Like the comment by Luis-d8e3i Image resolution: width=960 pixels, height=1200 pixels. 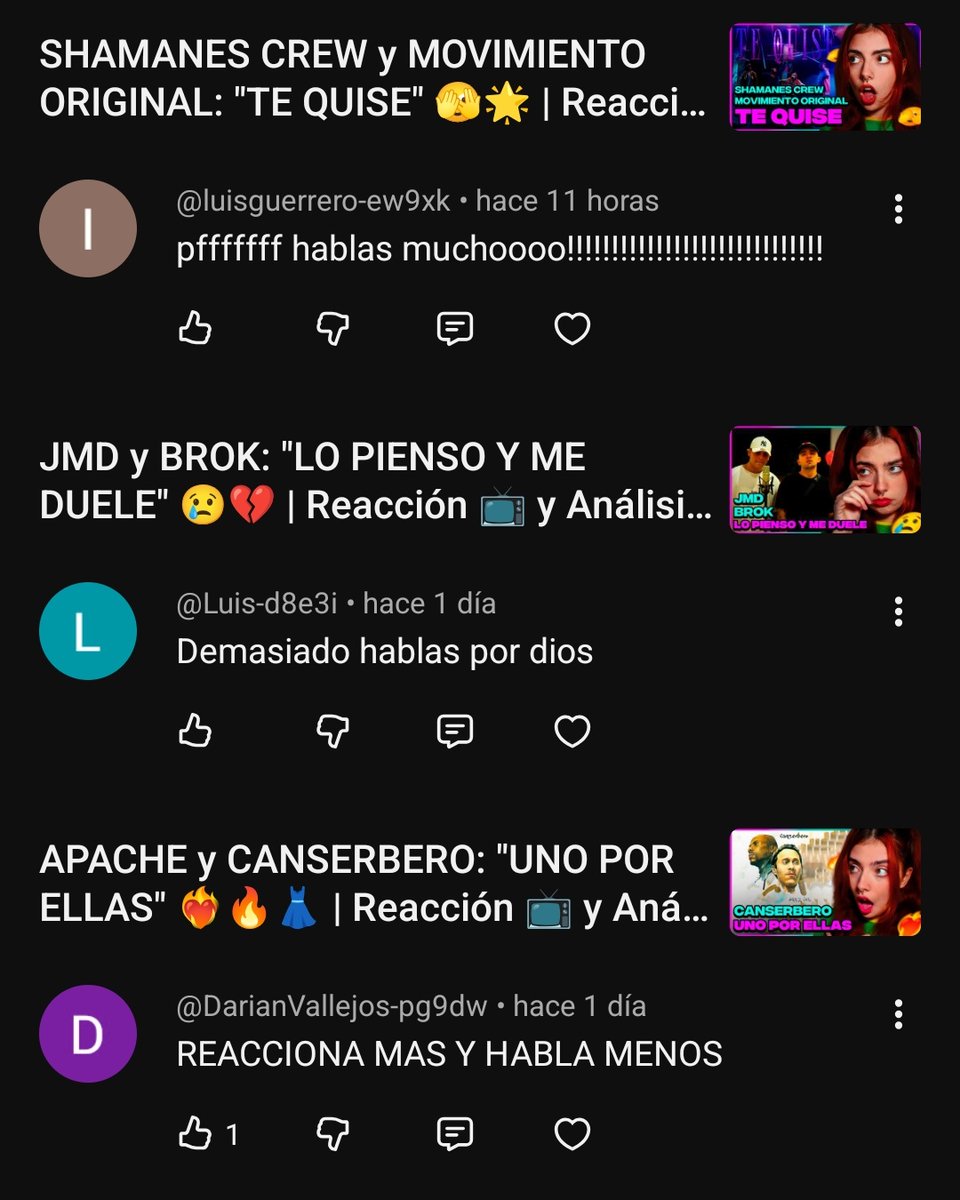point(195,731)
